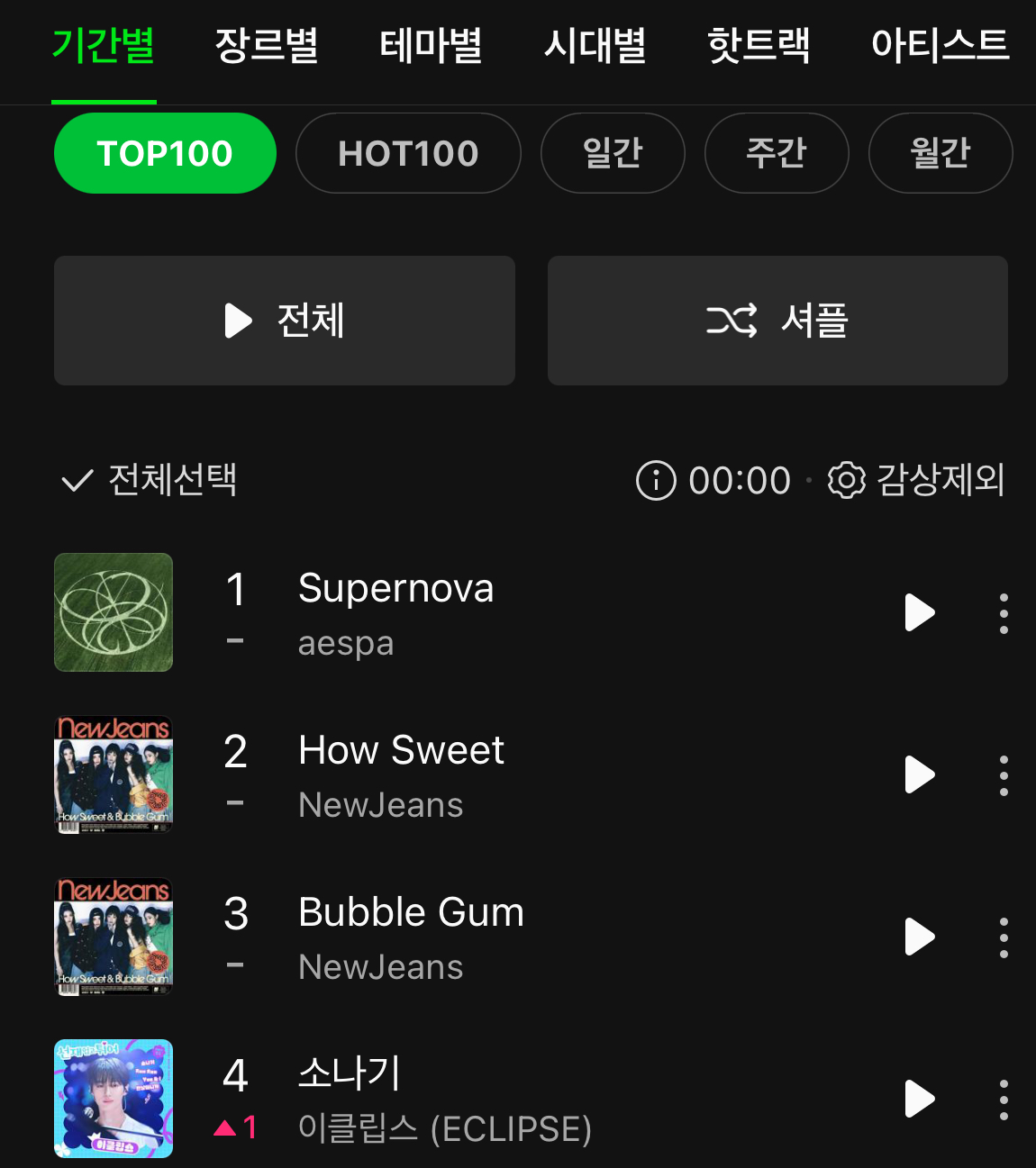Play 소나기 by 이클립스
This screenshot has width=1036, height=1168.
click(919, 1100)
